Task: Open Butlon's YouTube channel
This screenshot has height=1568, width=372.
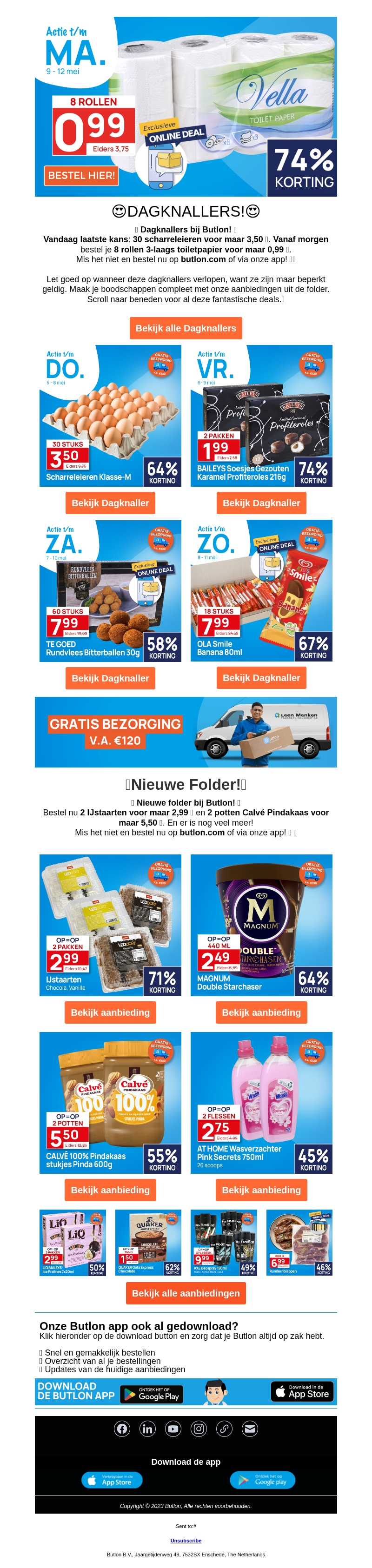Action: pos(173,1429)
